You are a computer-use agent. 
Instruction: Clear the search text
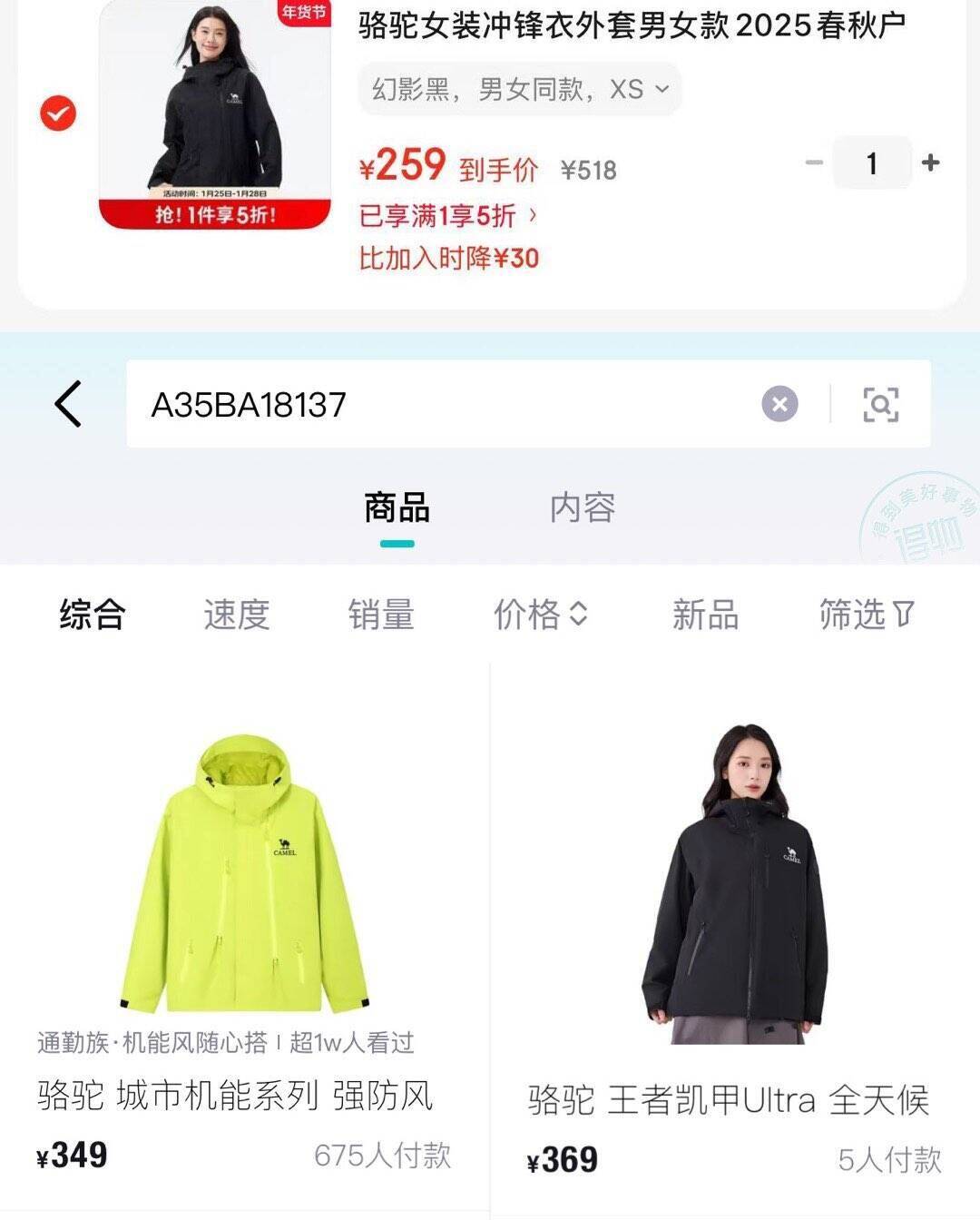779,404
